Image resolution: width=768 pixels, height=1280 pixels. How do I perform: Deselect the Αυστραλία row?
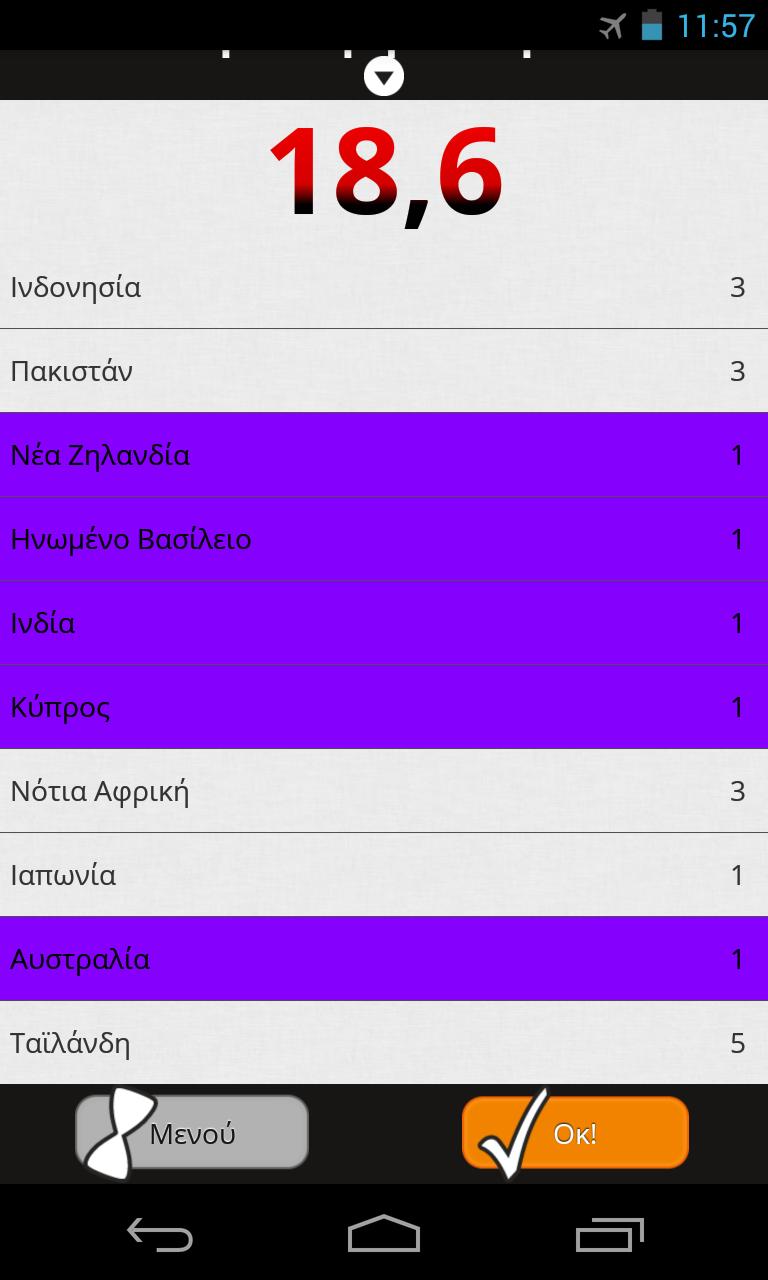384,959
